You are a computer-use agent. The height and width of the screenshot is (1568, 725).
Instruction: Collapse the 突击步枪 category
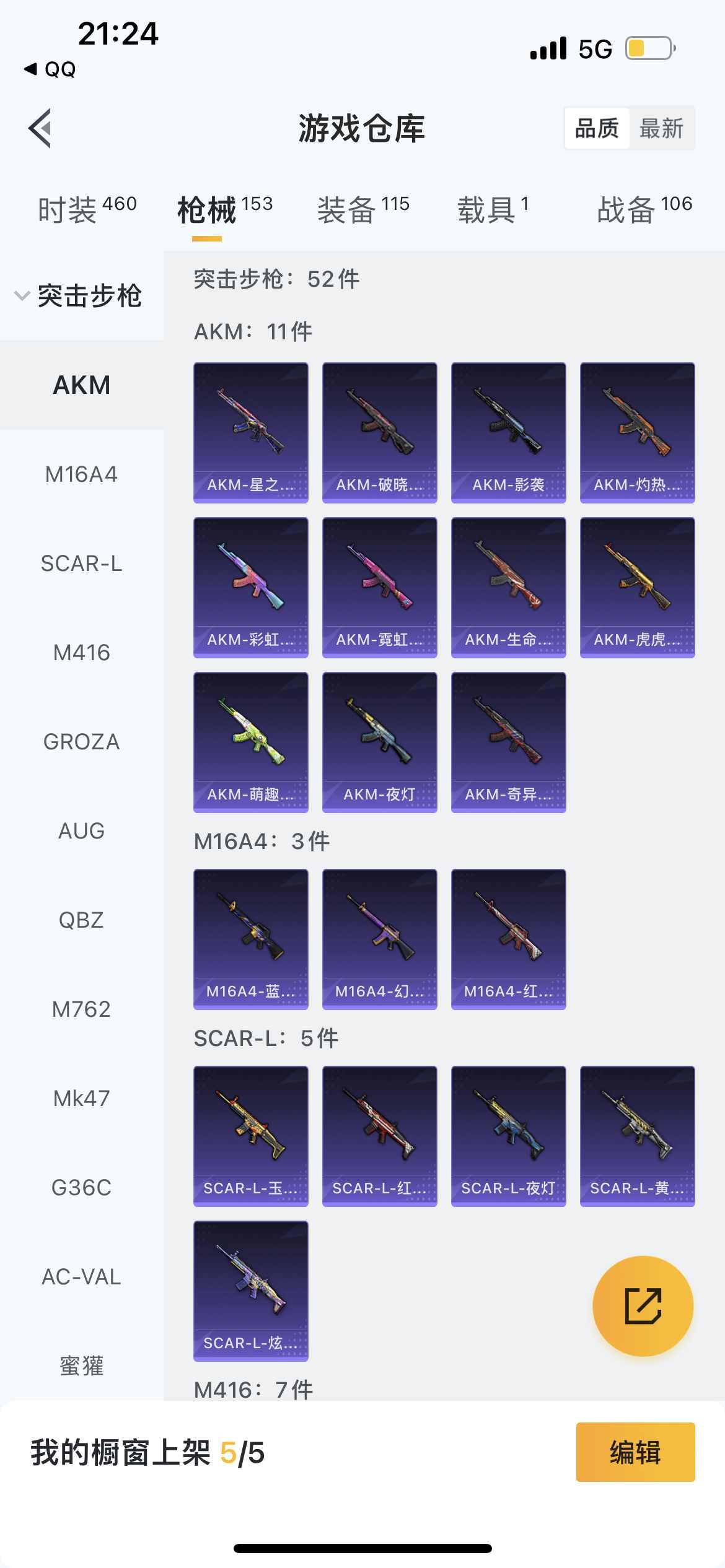point(81,296)
